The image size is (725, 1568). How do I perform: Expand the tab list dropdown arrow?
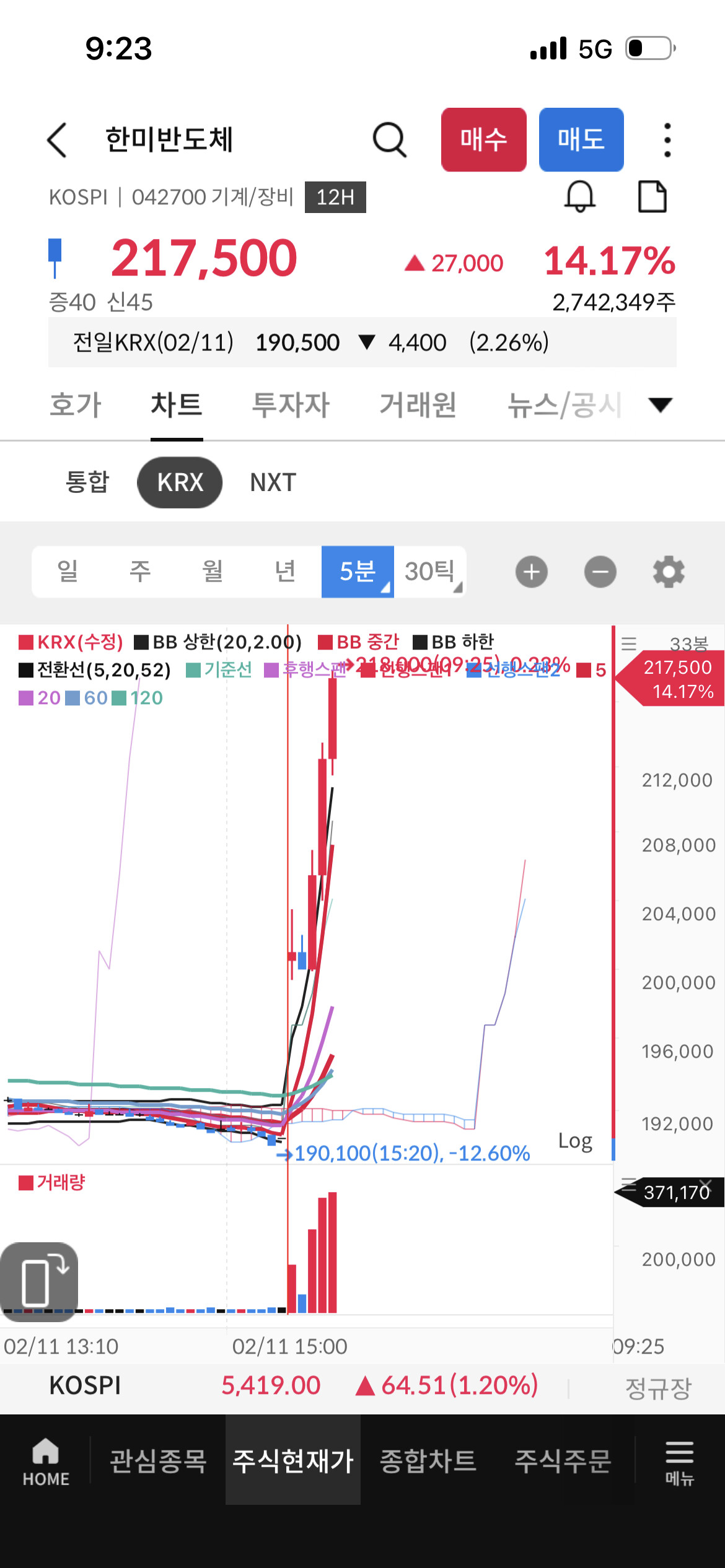click(x=660, y=405)
